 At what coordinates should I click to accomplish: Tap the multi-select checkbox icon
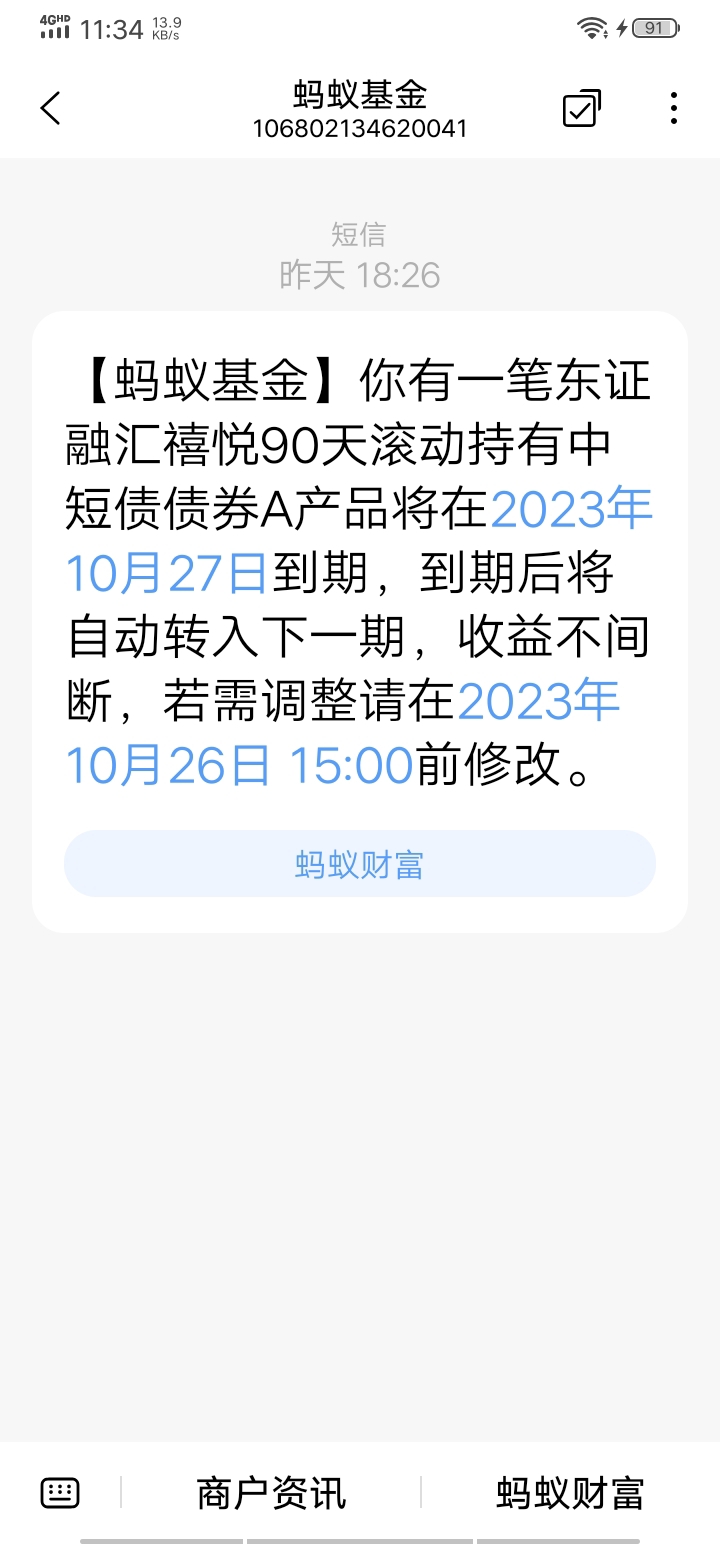point(581,108)
